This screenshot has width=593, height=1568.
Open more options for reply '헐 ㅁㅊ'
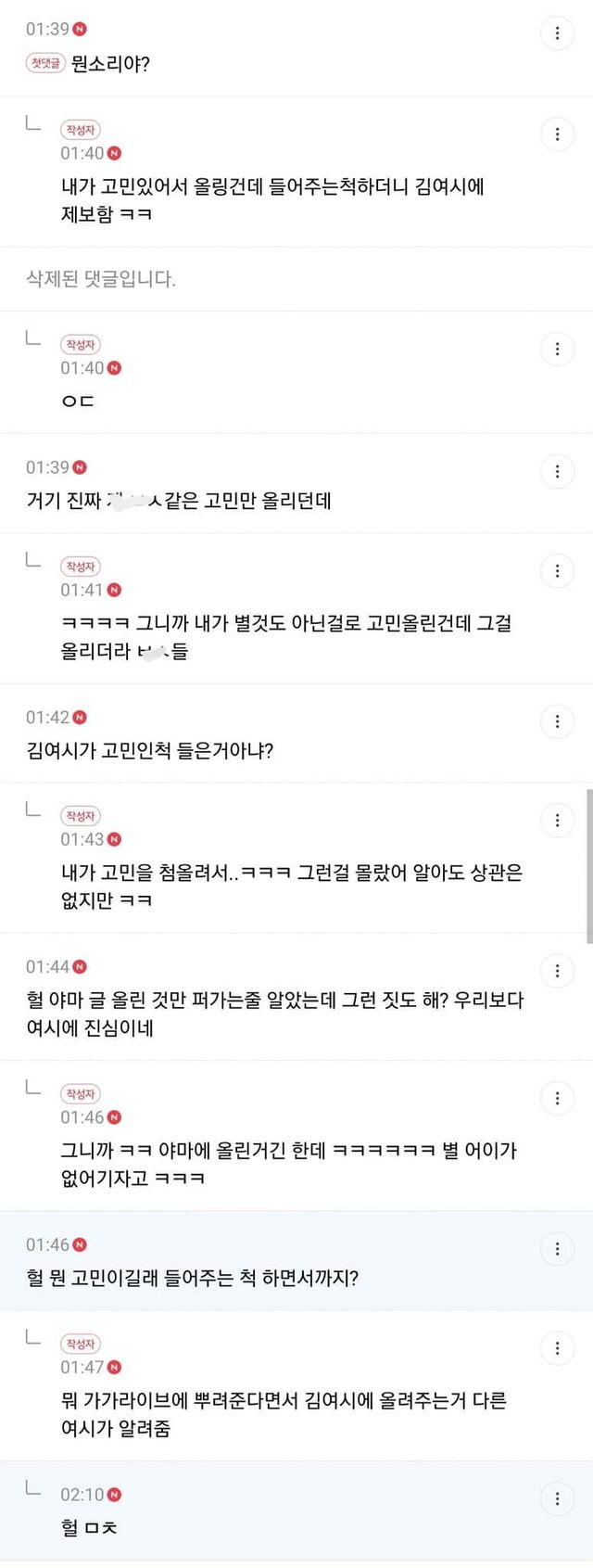pos(557,1498)
